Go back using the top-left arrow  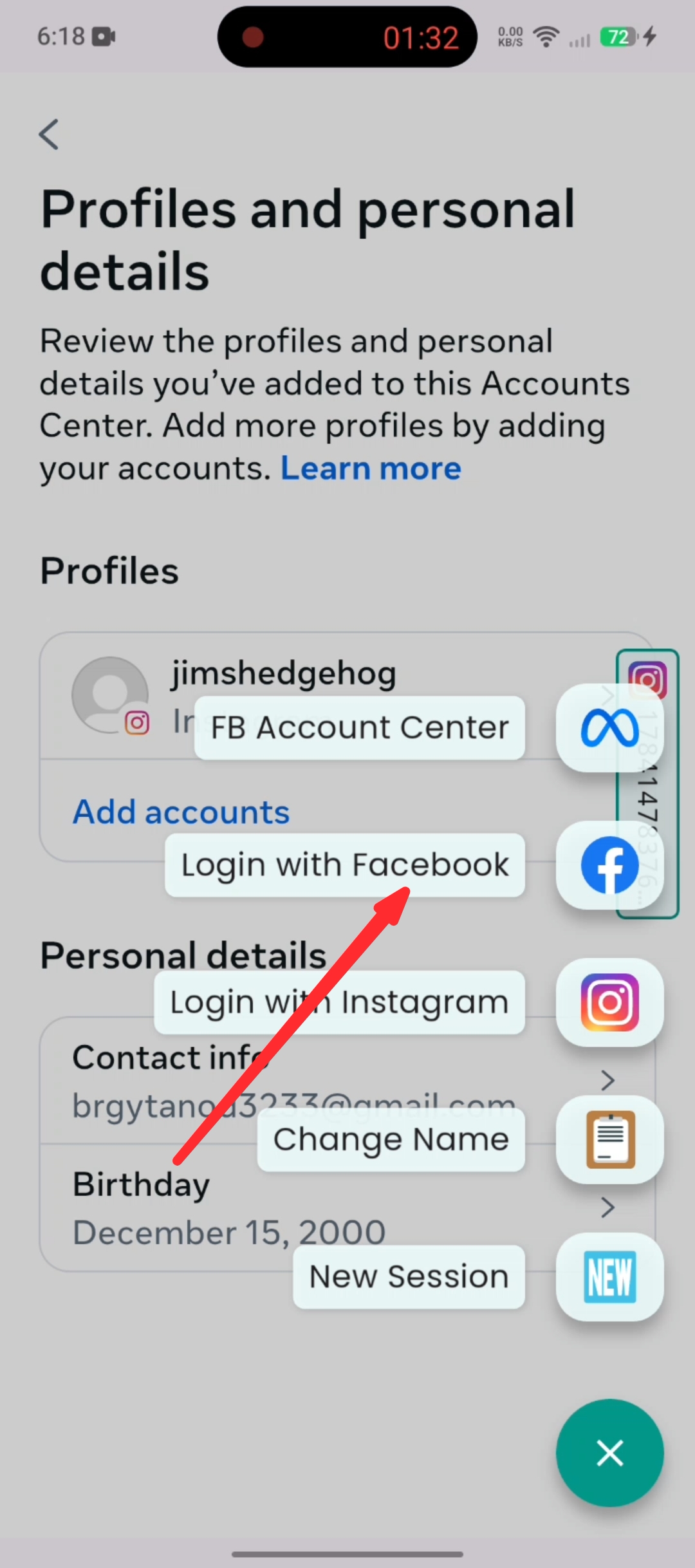(x=49, y=134)
